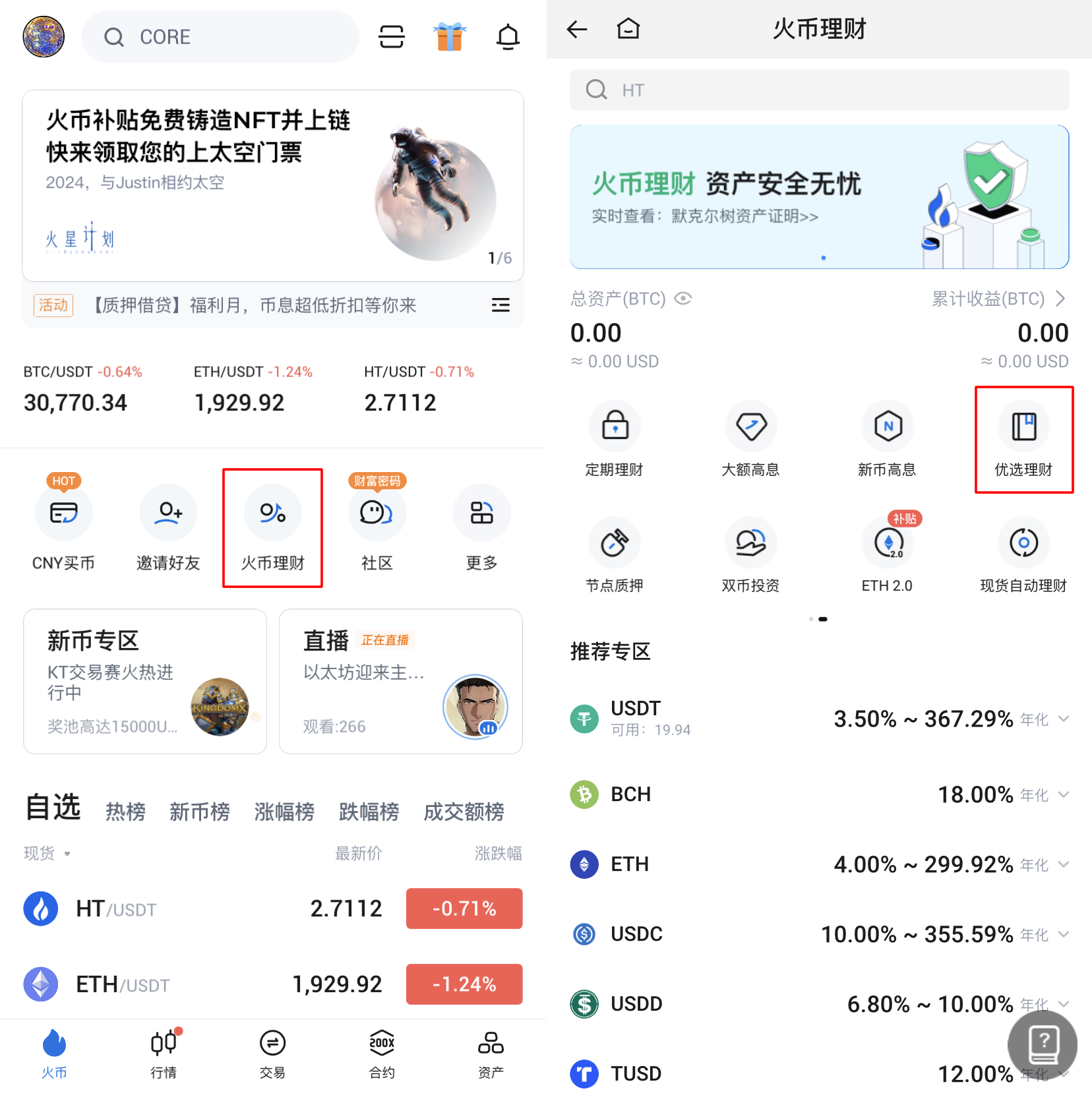The width and height of the screenshot is (1092, 1101).
Task: Open the 火币理财 shortcut
Action: 272,527
